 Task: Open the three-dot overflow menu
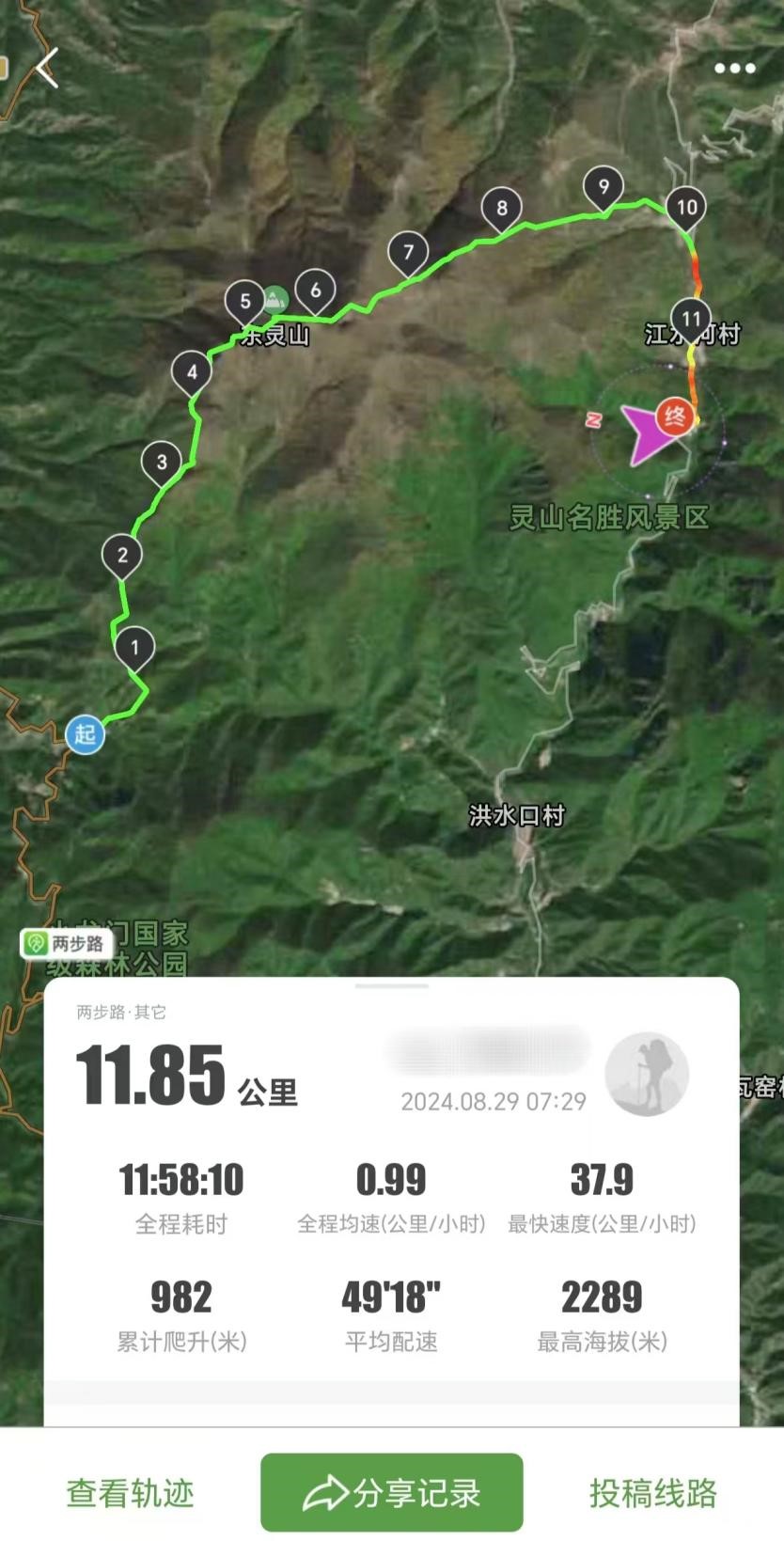[x=734, y=68]
